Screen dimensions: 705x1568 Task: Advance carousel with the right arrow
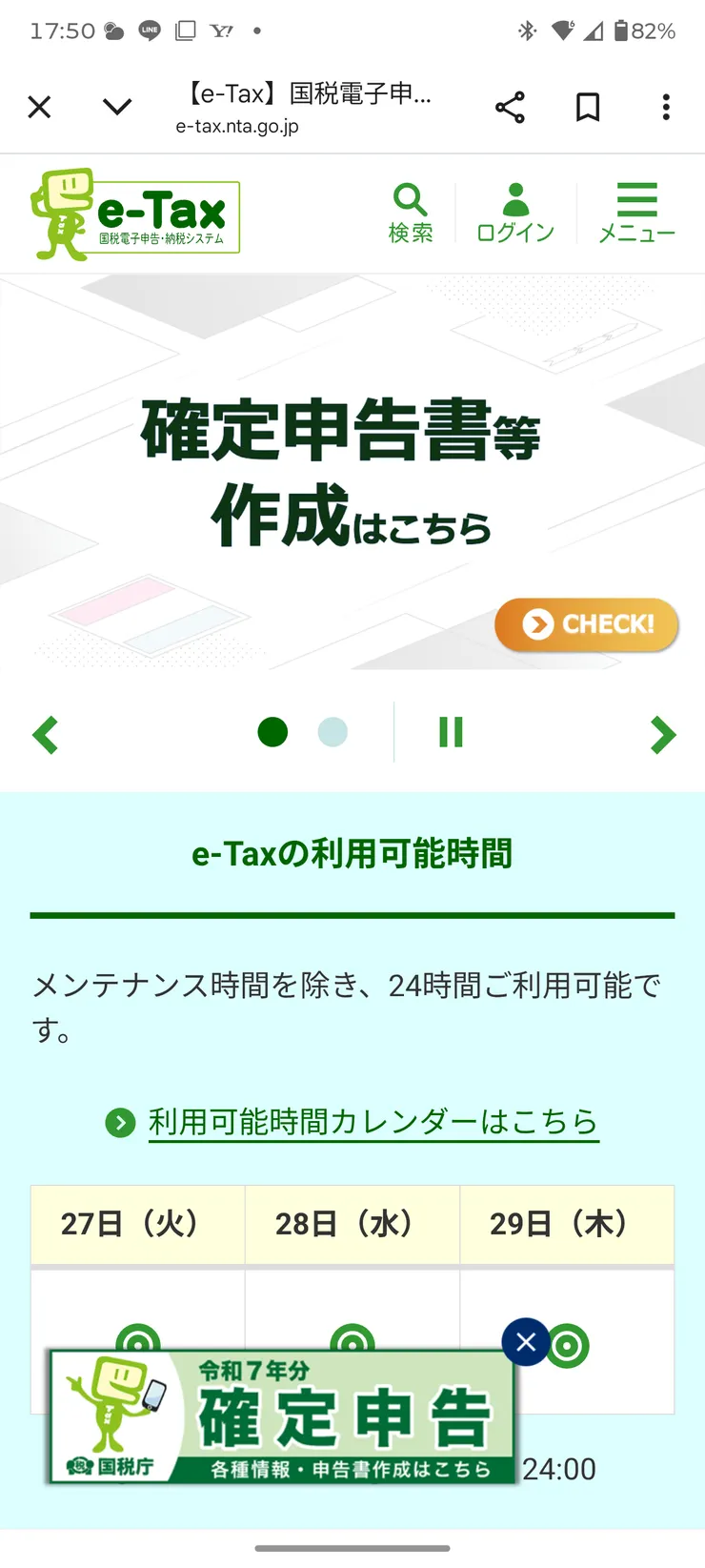click(662, 734)
